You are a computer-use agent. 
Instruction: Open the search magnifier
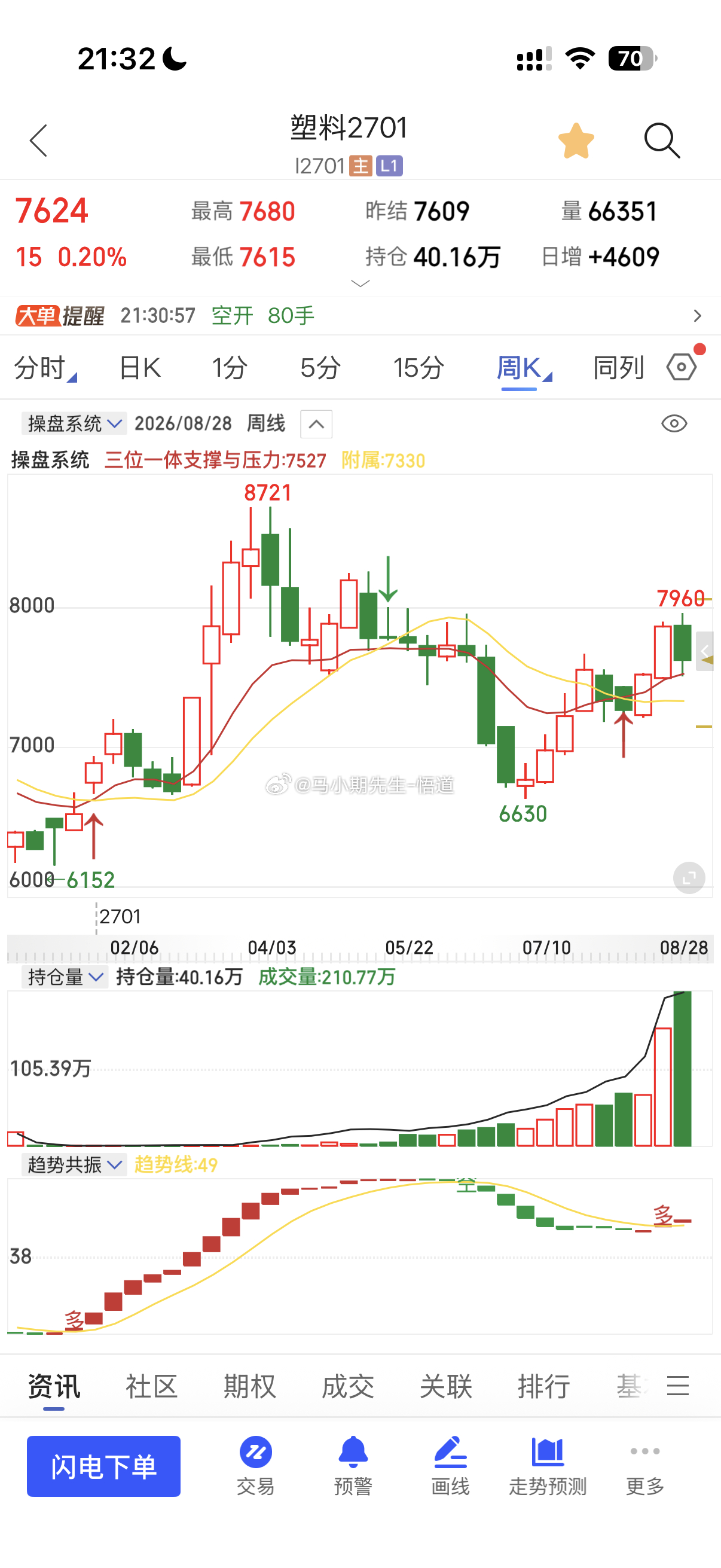point(662,141)
